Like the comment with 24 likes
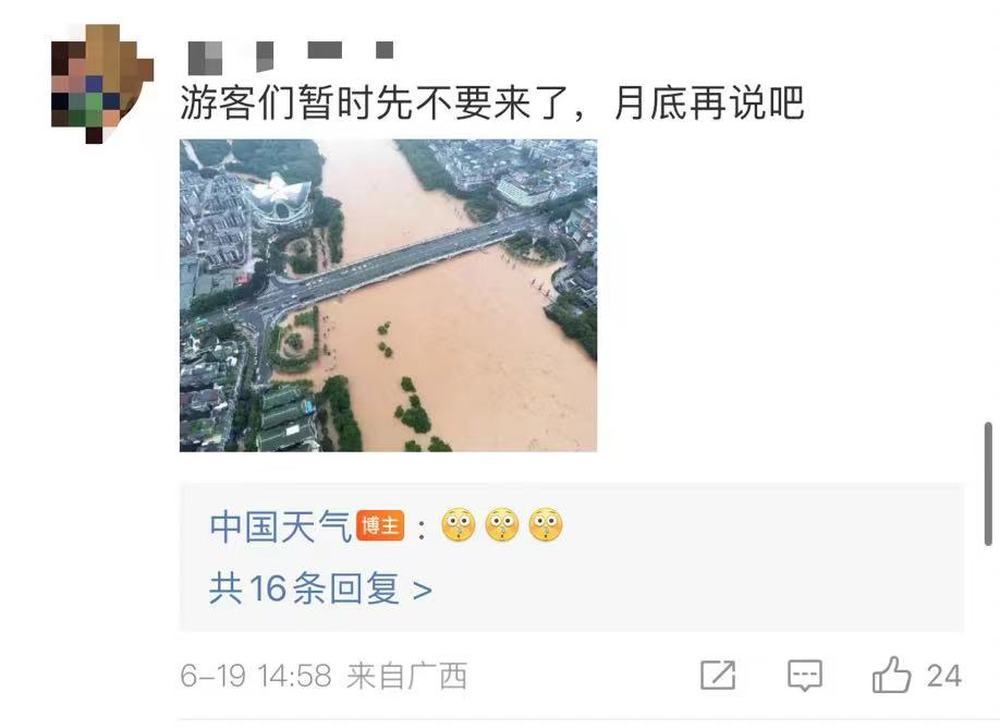This screenshot has height=728, width=1000. pyautogui.click(x=891, y=676)
